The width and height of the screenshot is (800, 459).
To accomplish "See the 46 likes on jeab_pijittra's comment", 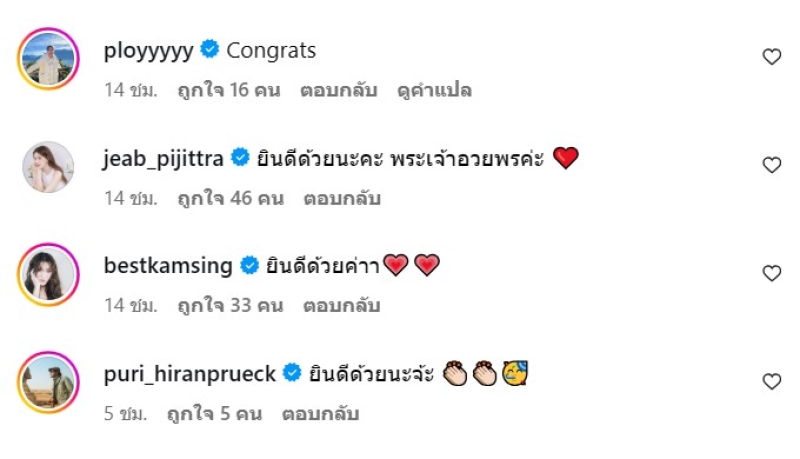I will pos(231,198).
